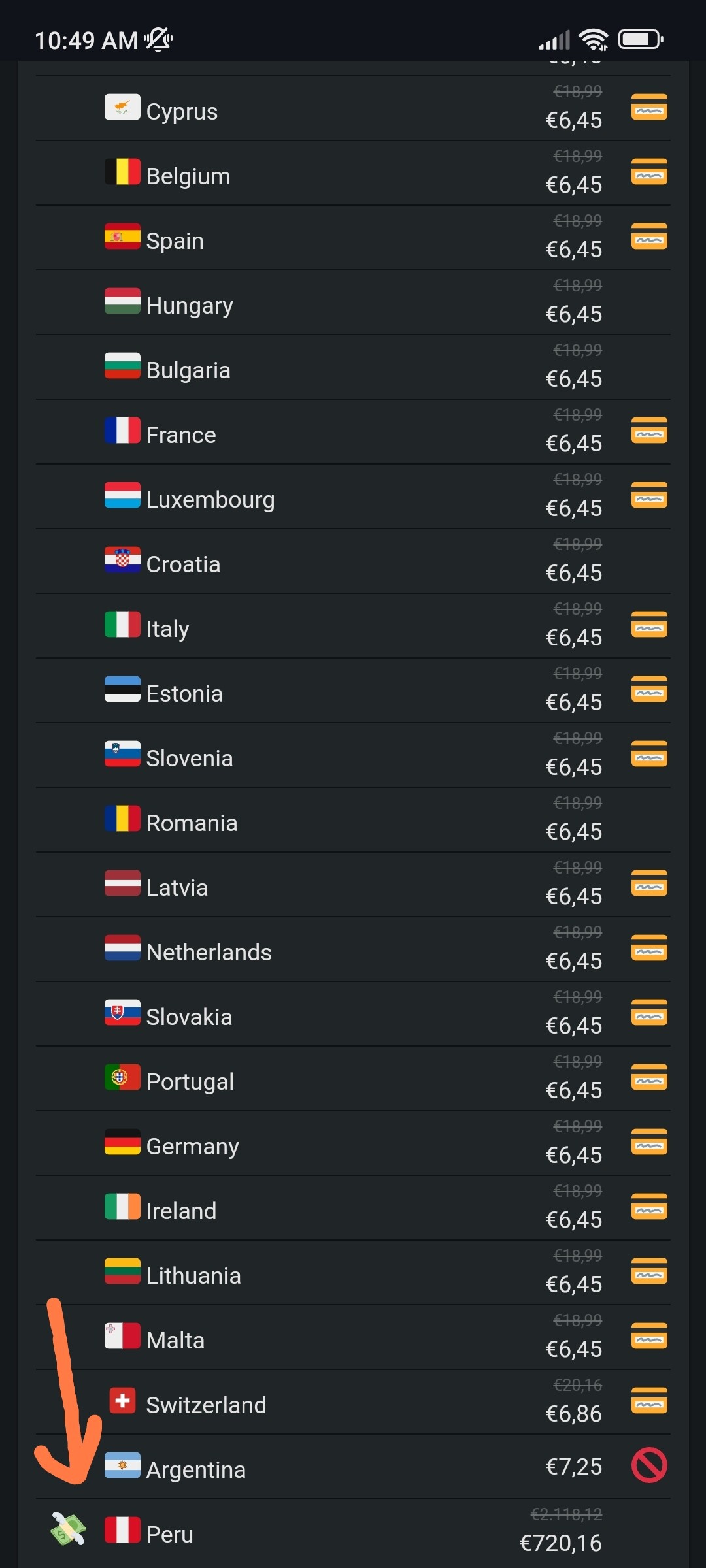This screenshot has height=1568, width=706.
Task: Open the Romania price entry
Action: [353, 820]
